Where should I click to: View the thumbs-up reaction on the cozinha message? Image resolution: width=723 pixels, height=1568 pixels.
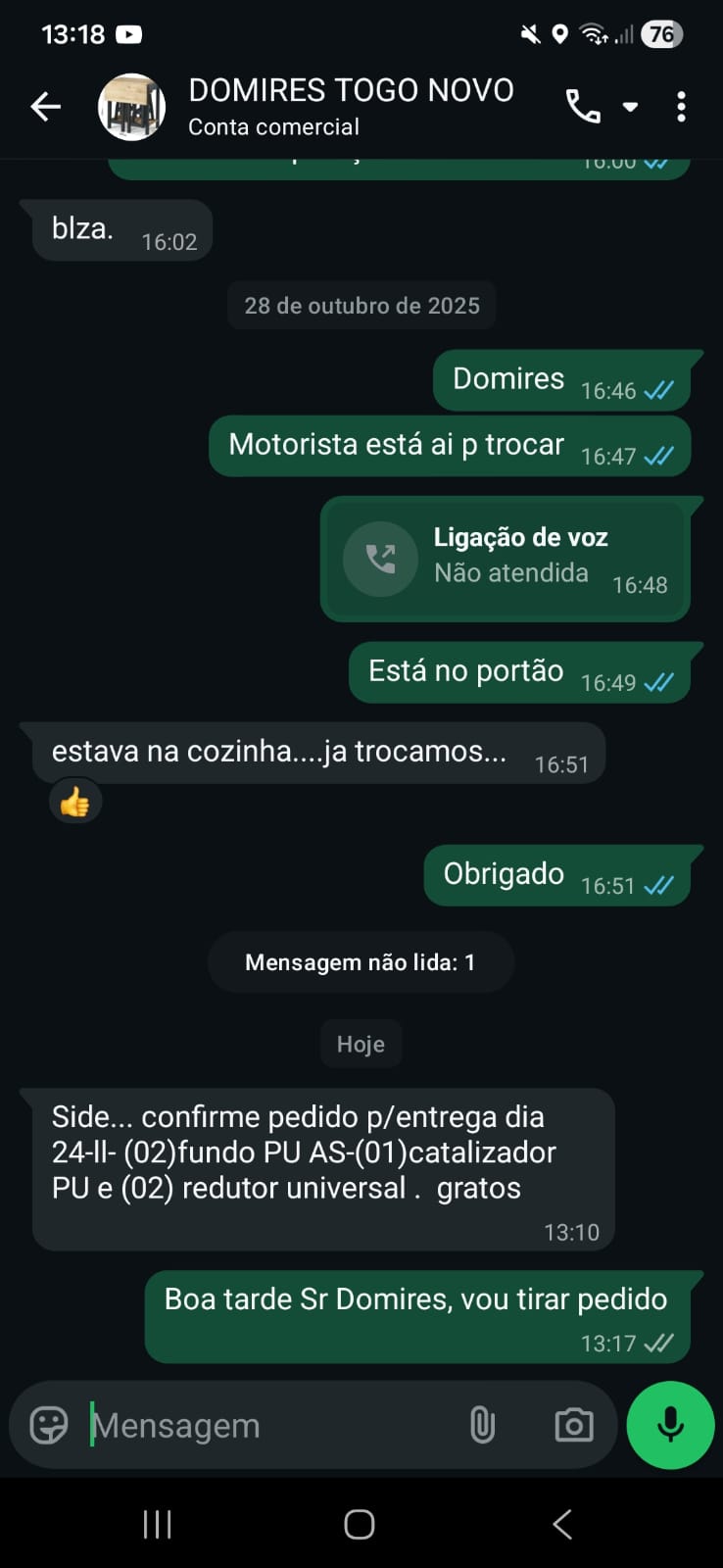[x=75, y=803]
